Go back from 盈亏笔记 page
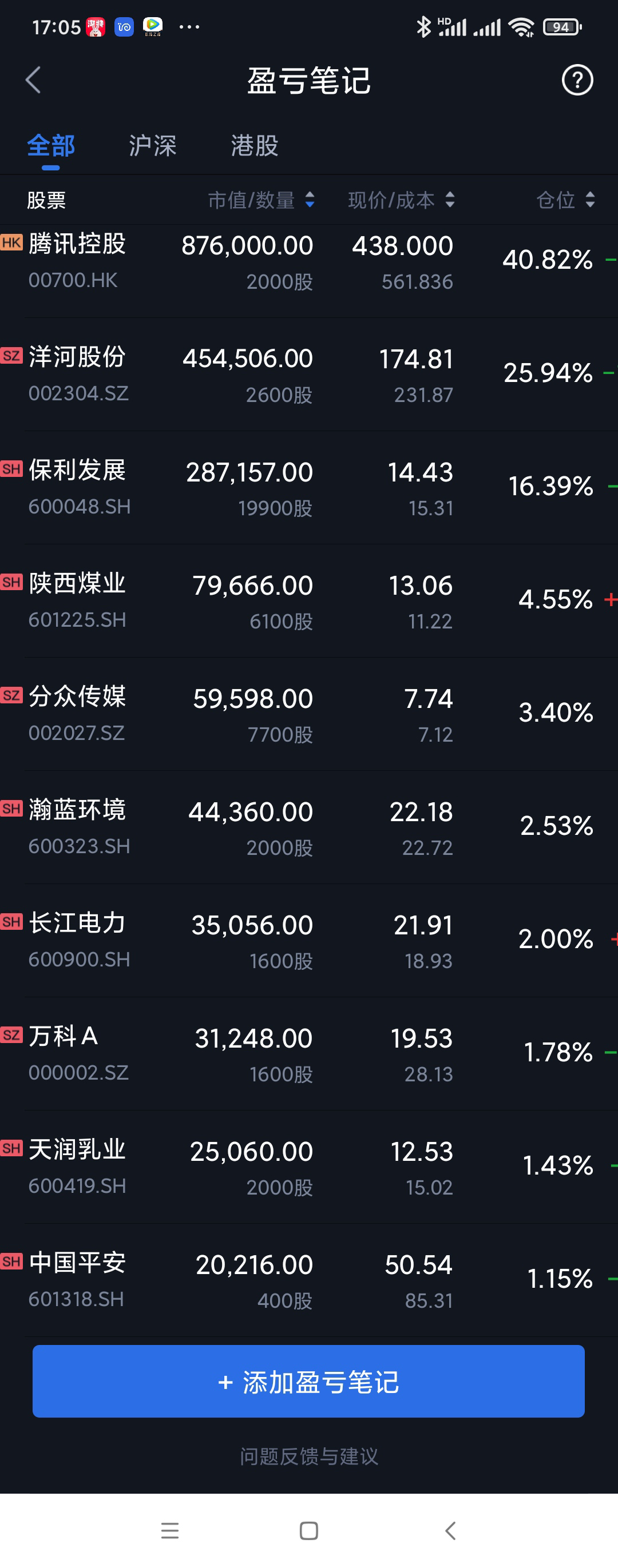The width and height of the screenshot is (618, 1568). coord(34,79)
